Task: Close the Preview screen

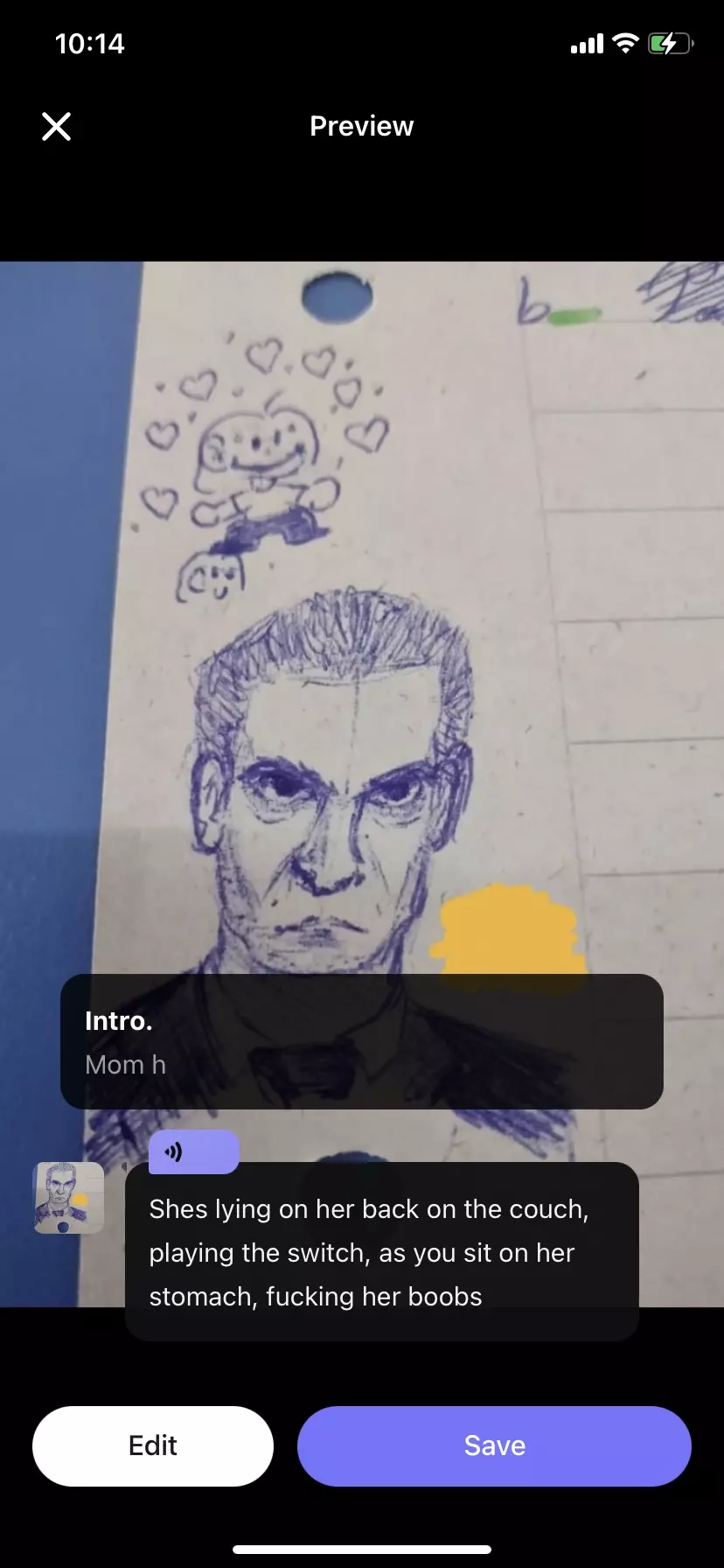Action: tap(57, 127)
